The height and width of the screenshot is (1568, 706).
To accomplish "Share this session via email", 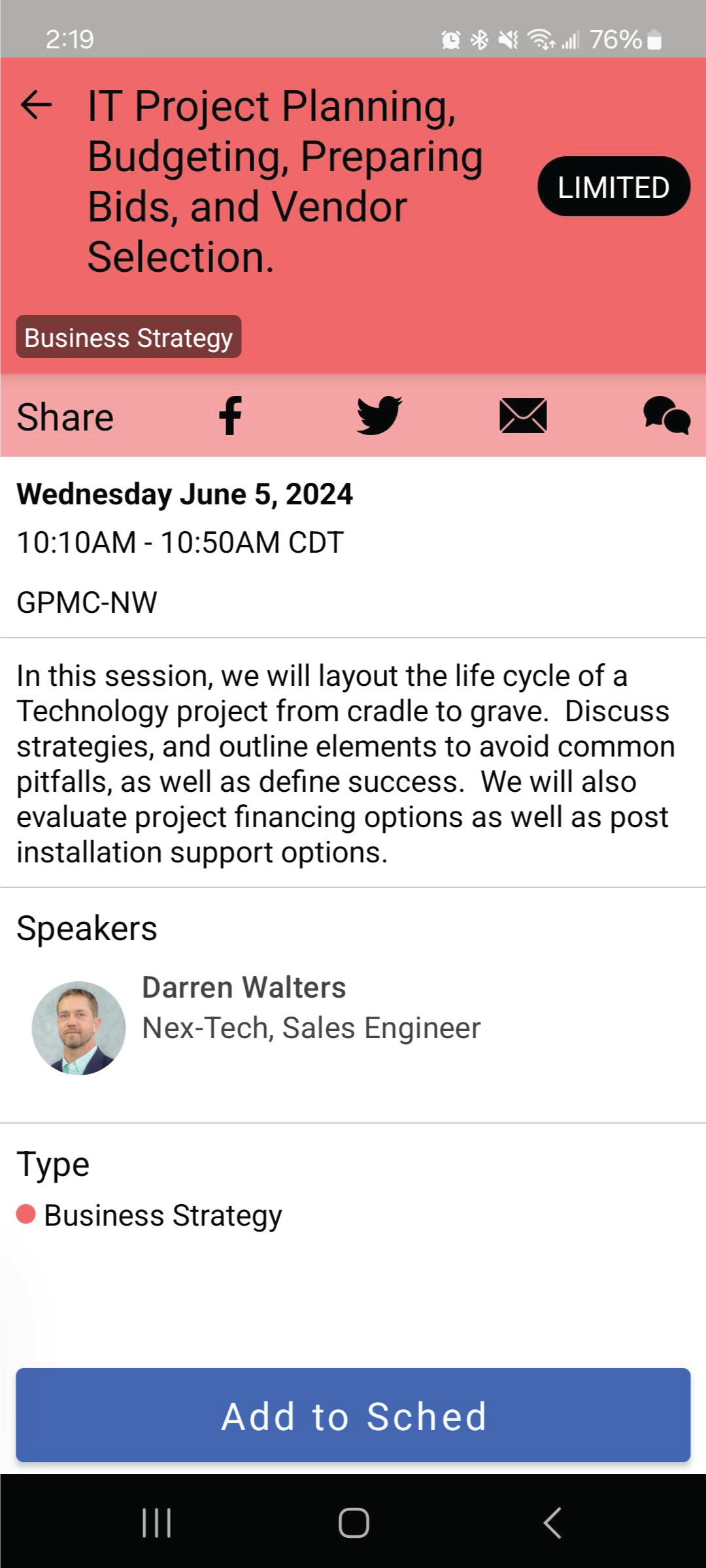I will click(x=523, y=416).
